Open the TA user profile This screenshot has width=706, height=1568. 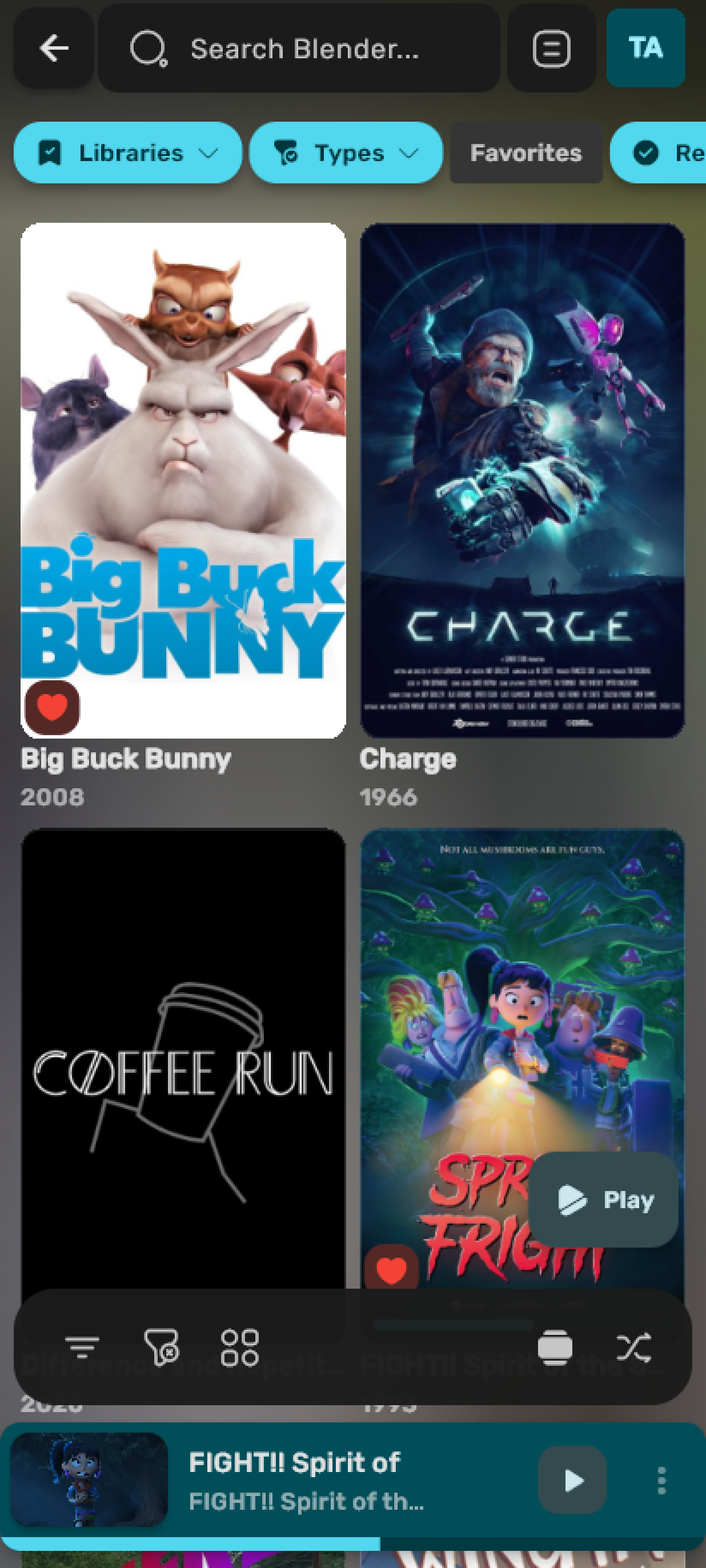[x=645, y=49]
